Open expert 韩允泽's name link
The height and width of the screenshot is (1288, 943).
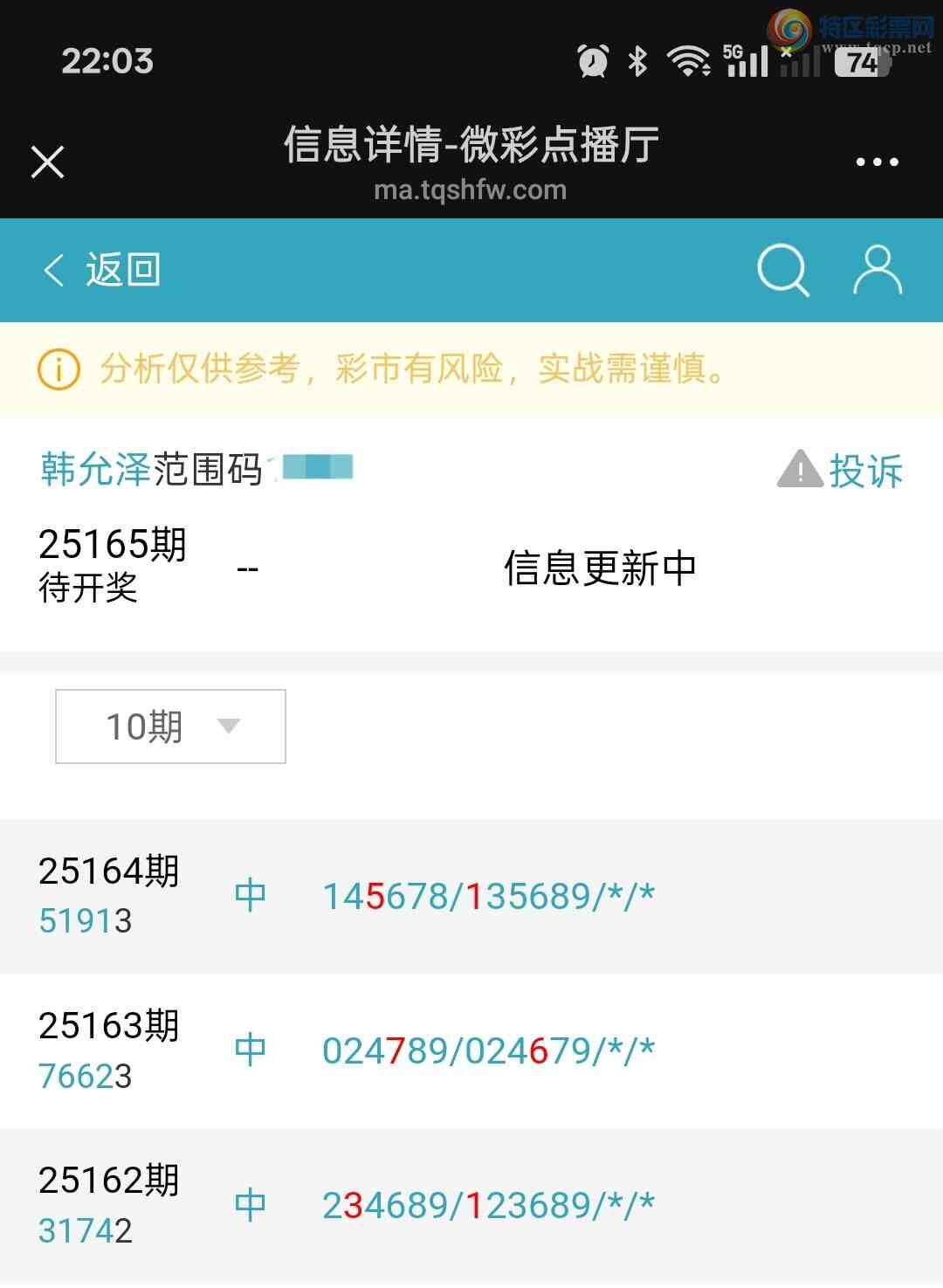point(96,470)
